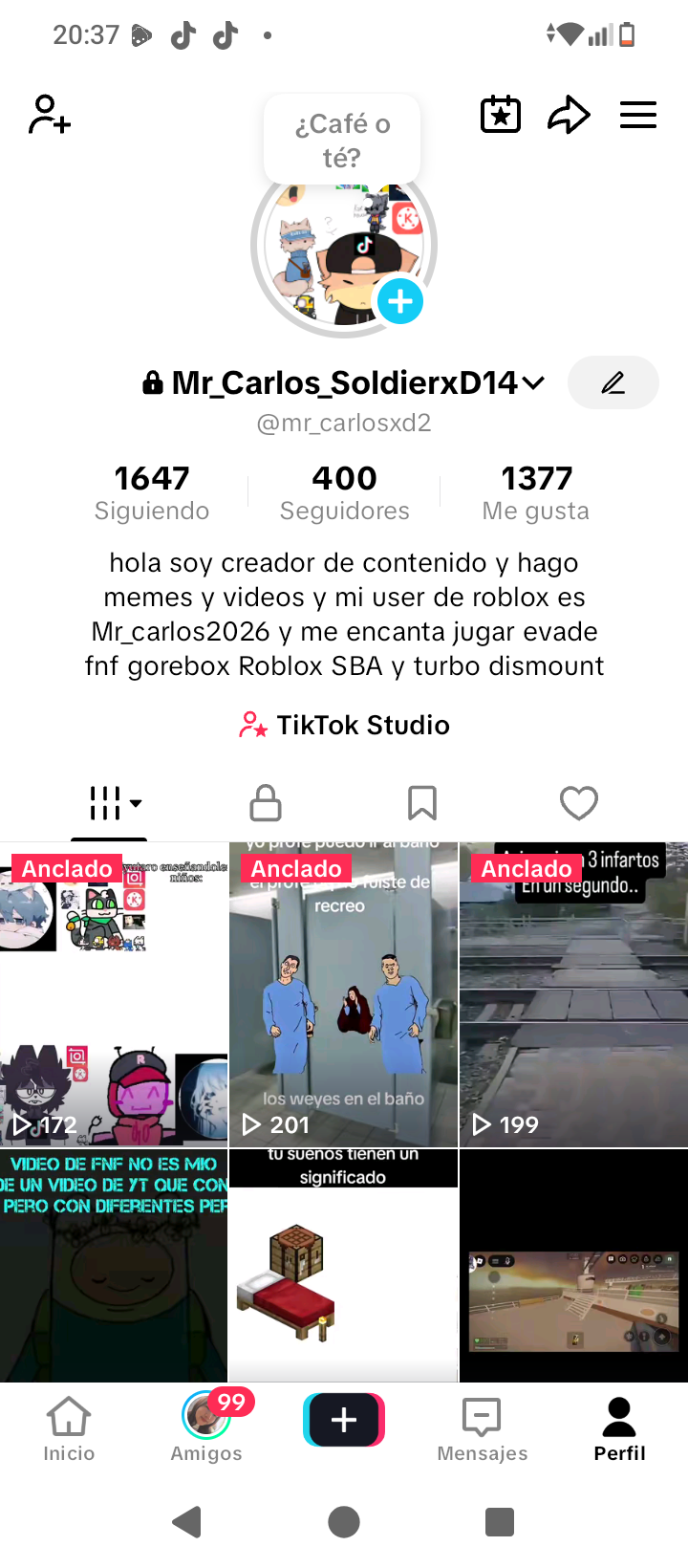Open the liked videos heart tab

coord(578,804)
